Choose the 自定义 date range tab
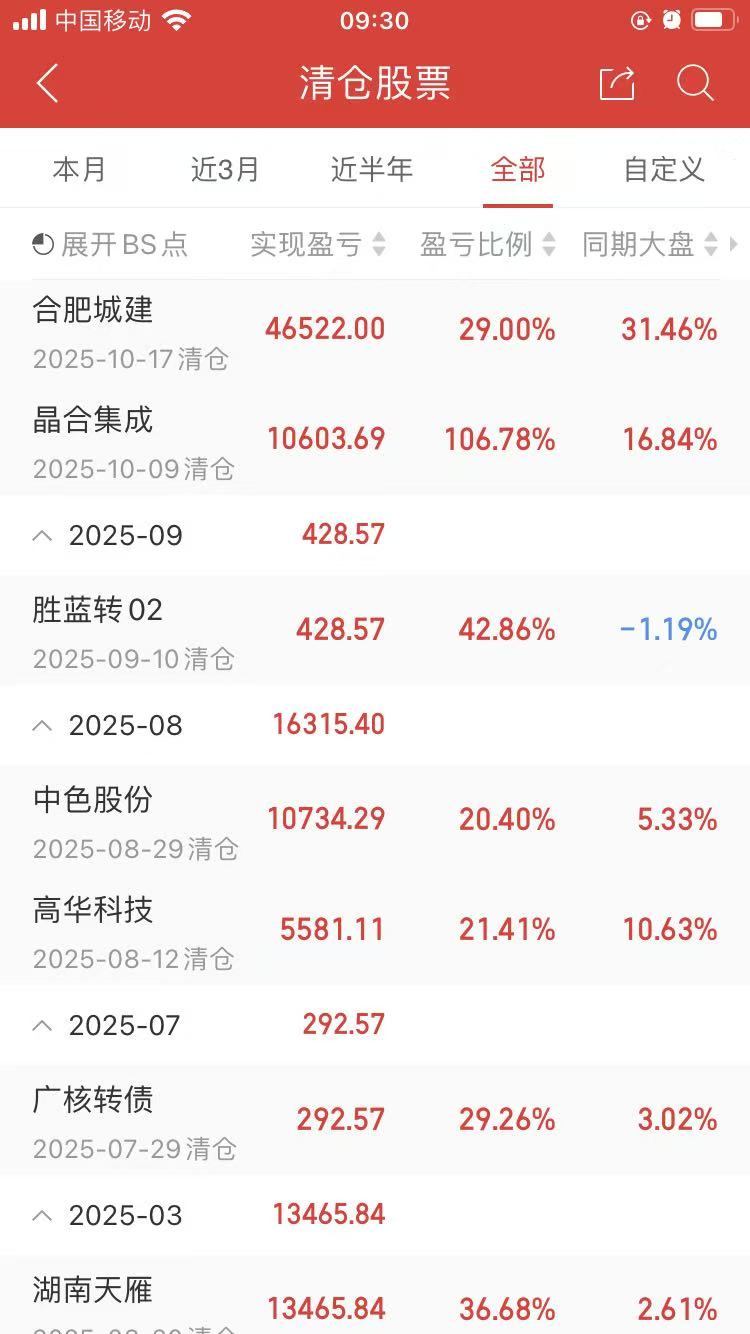Screen dimensions: 750x1334 (x=664, y=170)
